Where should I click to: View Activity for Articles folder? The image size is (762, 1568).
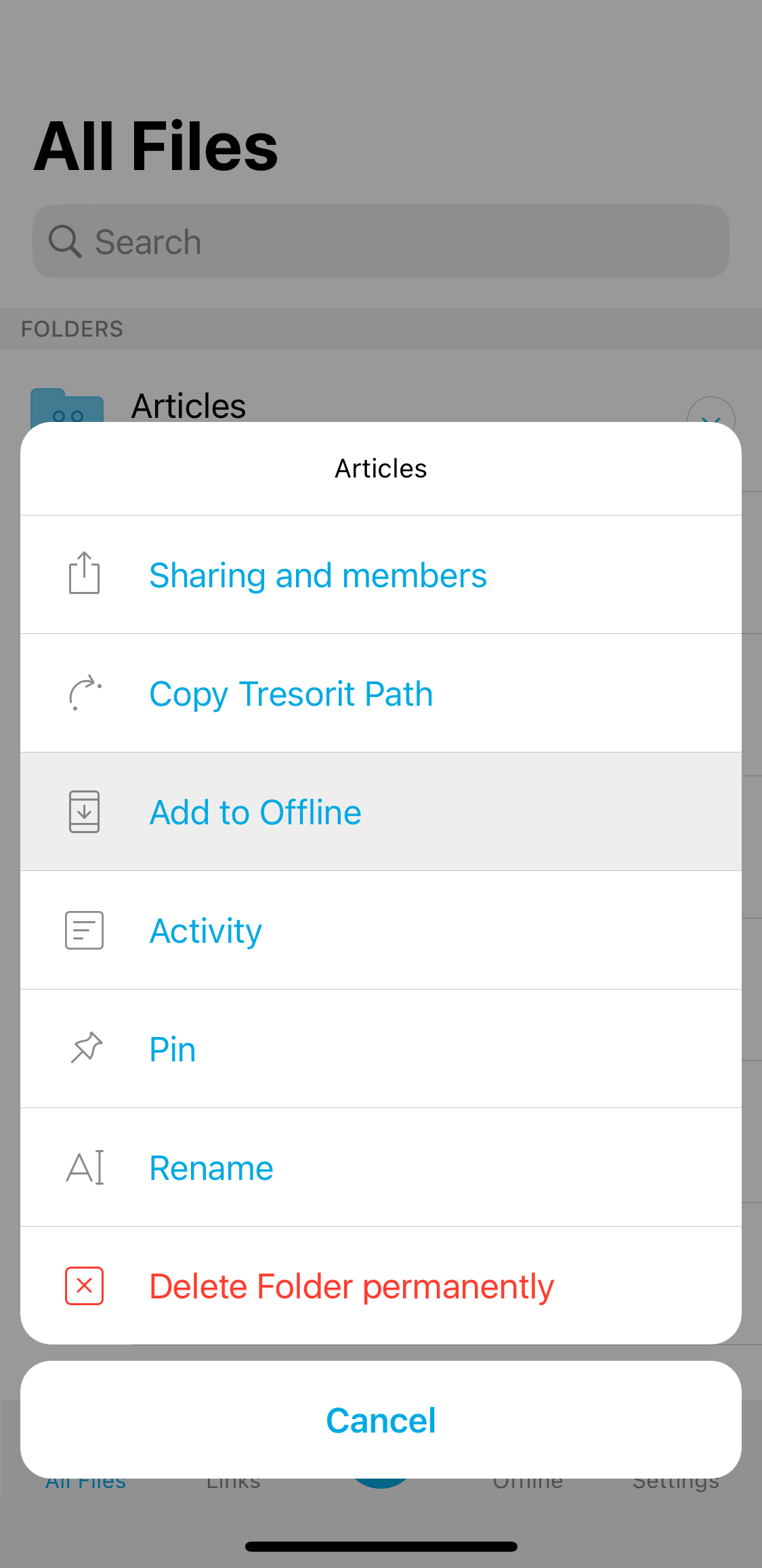pyautogui.click(x=381, y=930)
